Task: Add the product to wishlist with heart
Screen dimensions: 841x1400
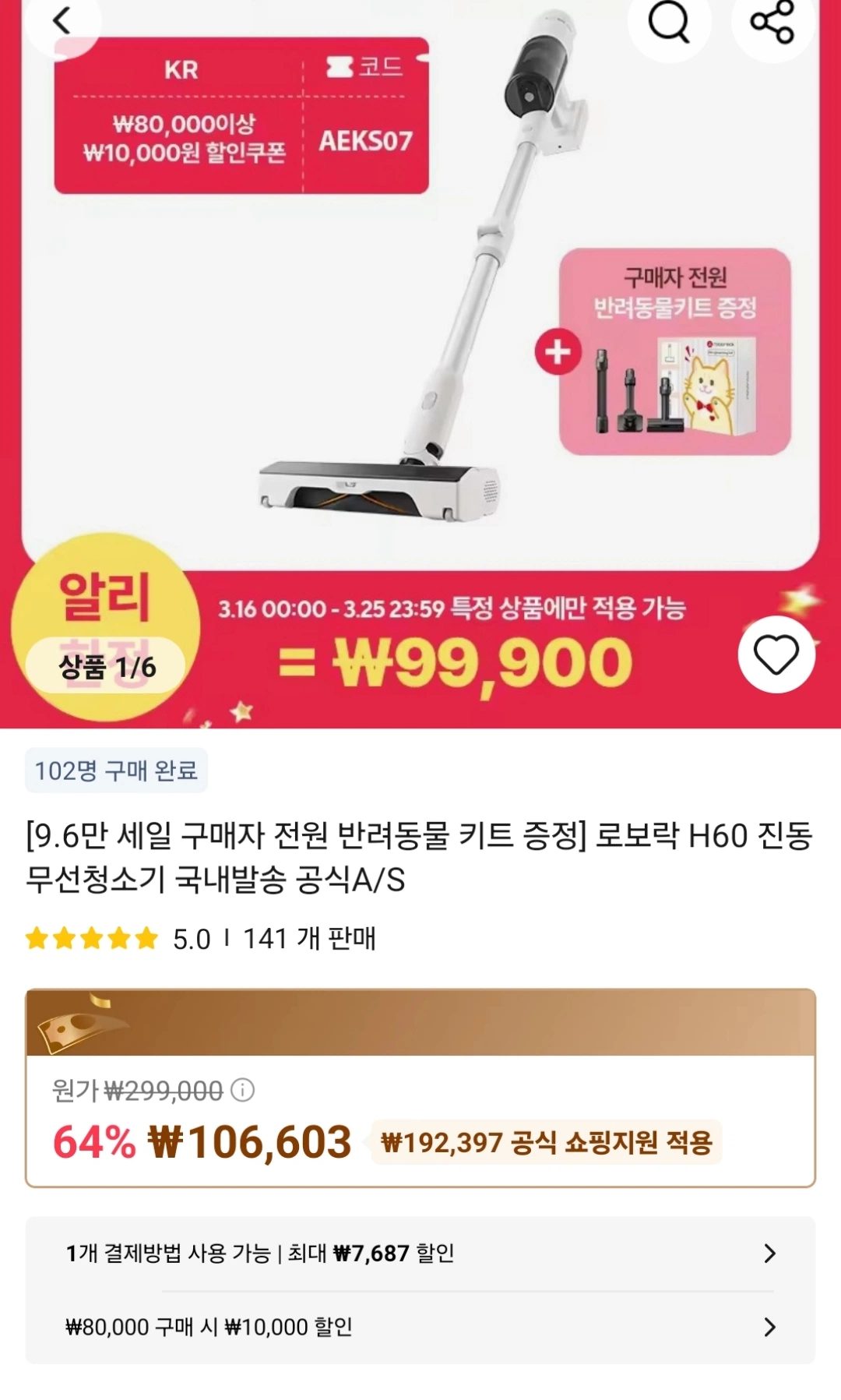Action: [x=776, y=654]
